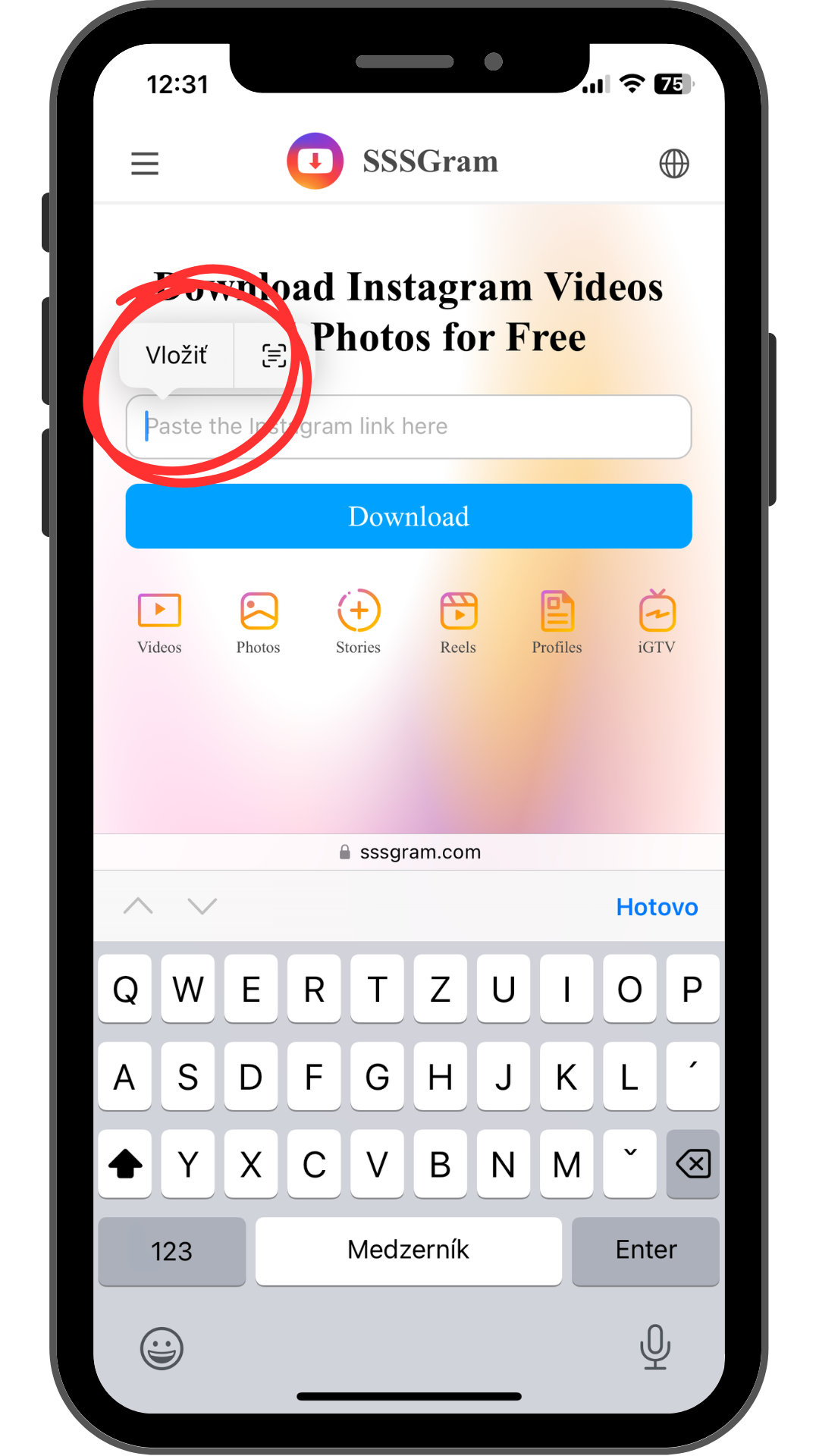This screenshot has width=819, height=1456.
Task: Choose the Stories downloader
Action: pos(359,622)
